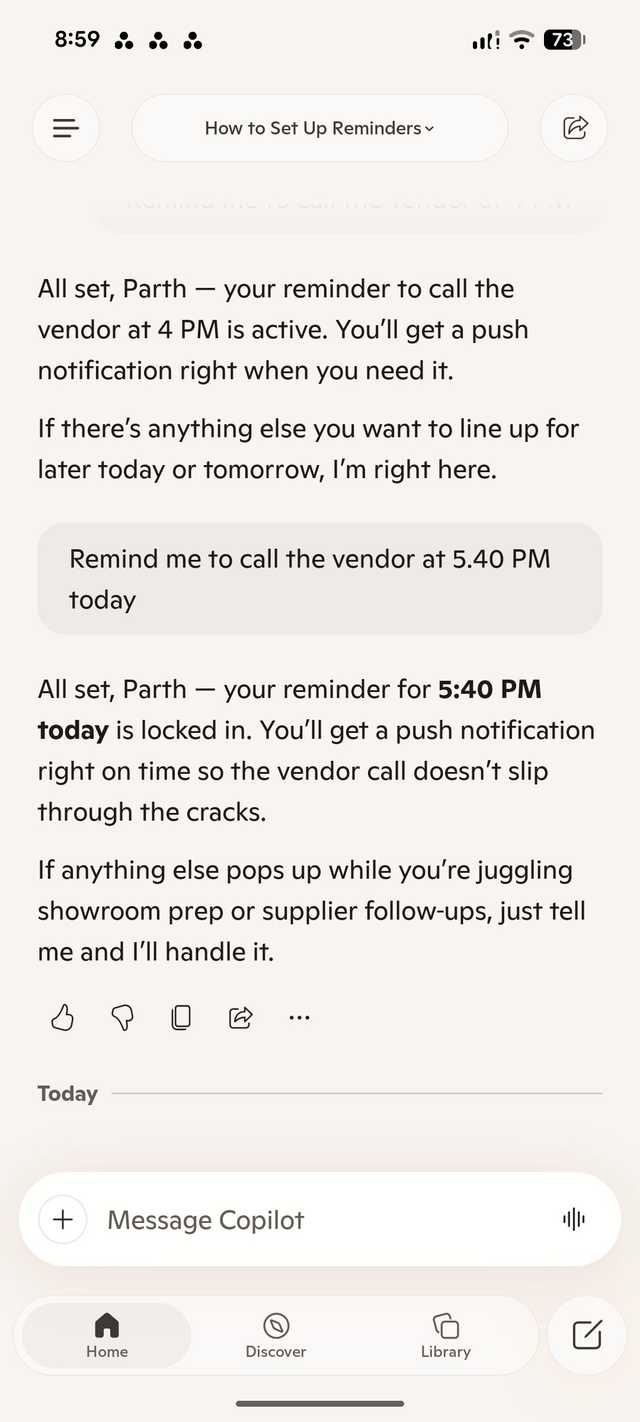640x1422 pixels.
Task: Start a new chat with compose button
Action: click(587, 1336)
